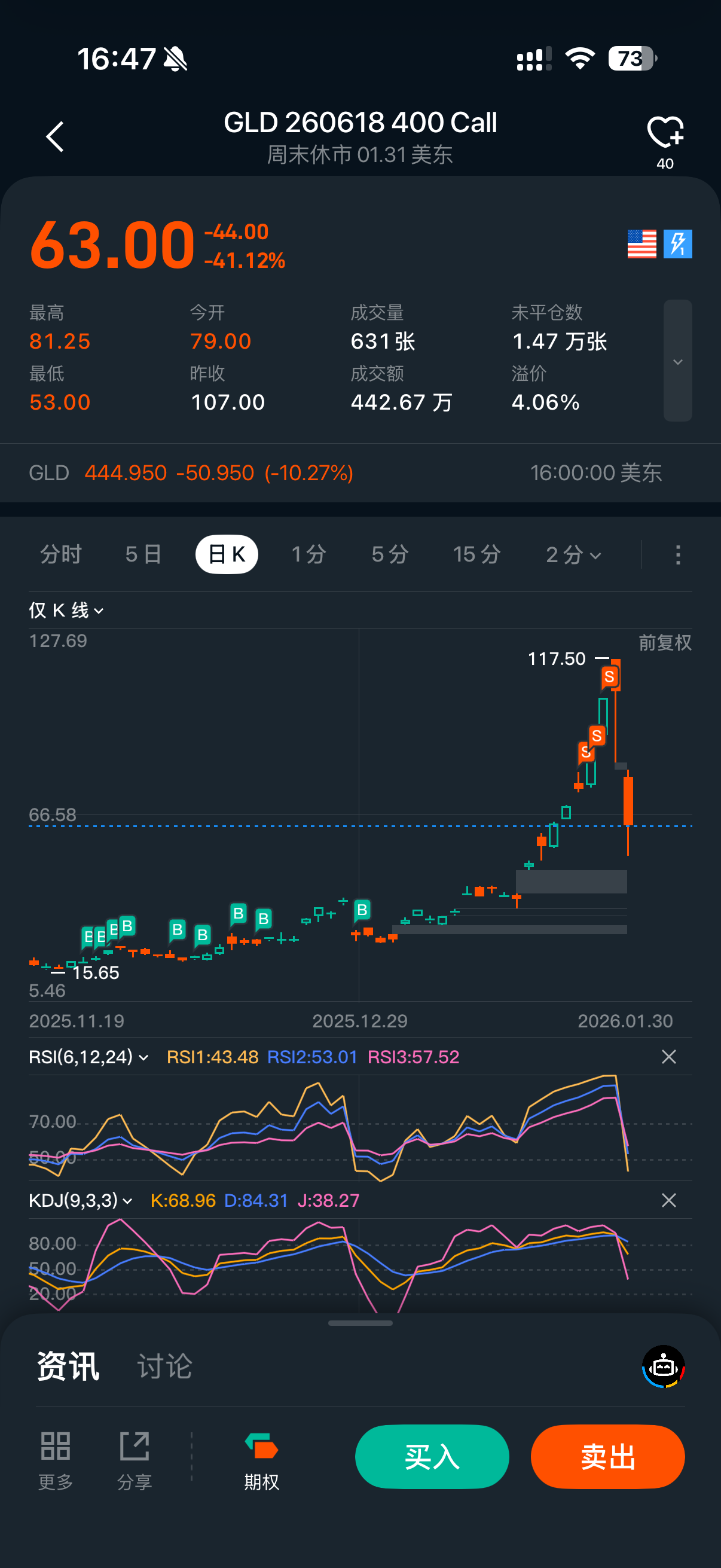Expand the quote details panel

pos(677,361)
